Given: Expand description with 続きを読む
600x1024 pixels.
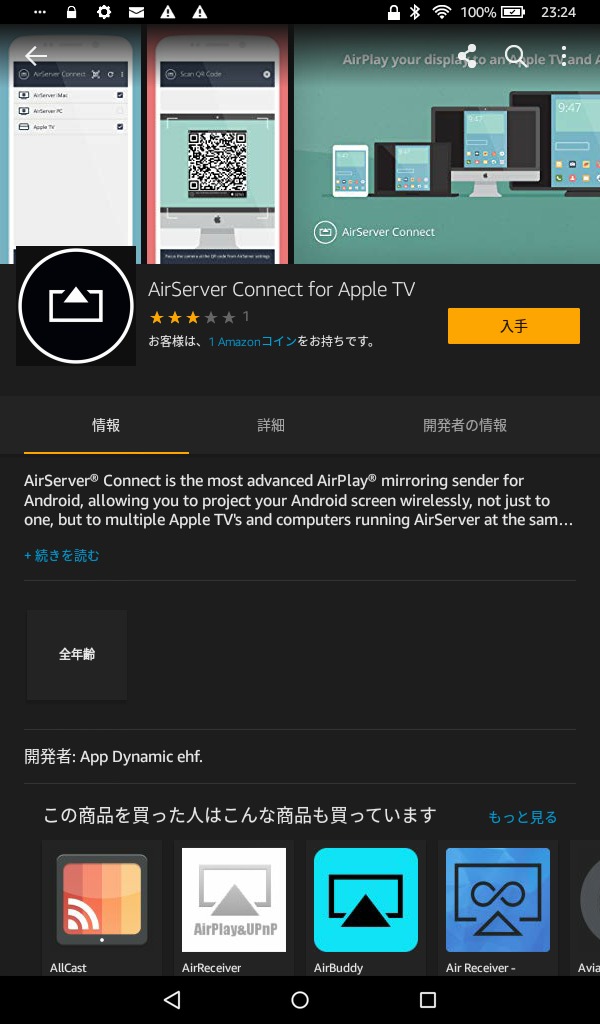Looking at the screenshot, I should coord(62,556).
